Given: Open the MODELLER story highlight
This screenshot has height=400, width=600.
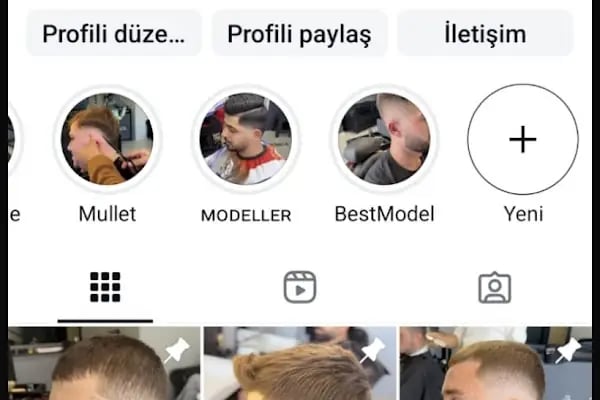Looking at the screenshot, I should pos(246,139).
